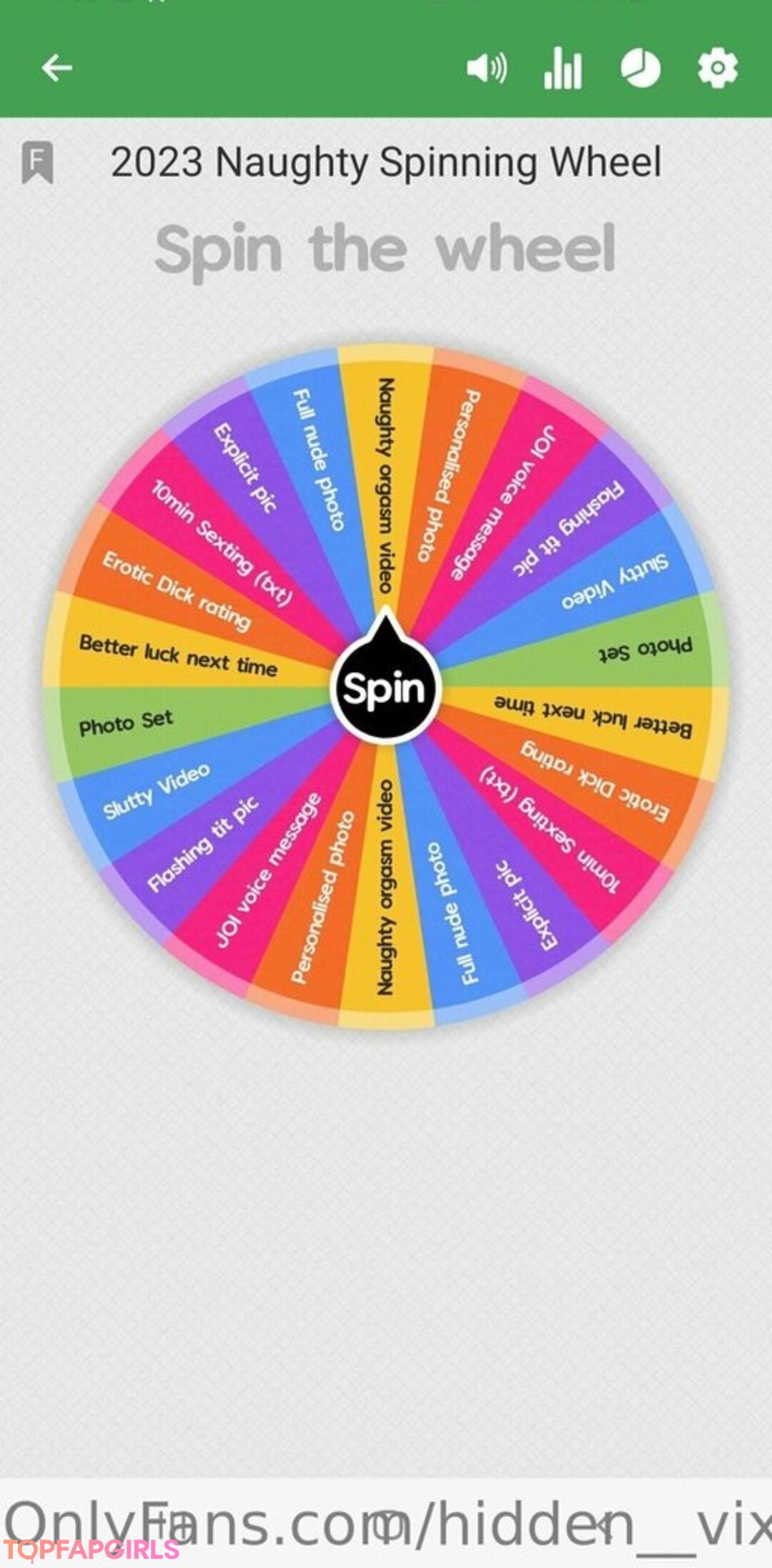
Task: Open the bar chart statistics
Action: 563,69
